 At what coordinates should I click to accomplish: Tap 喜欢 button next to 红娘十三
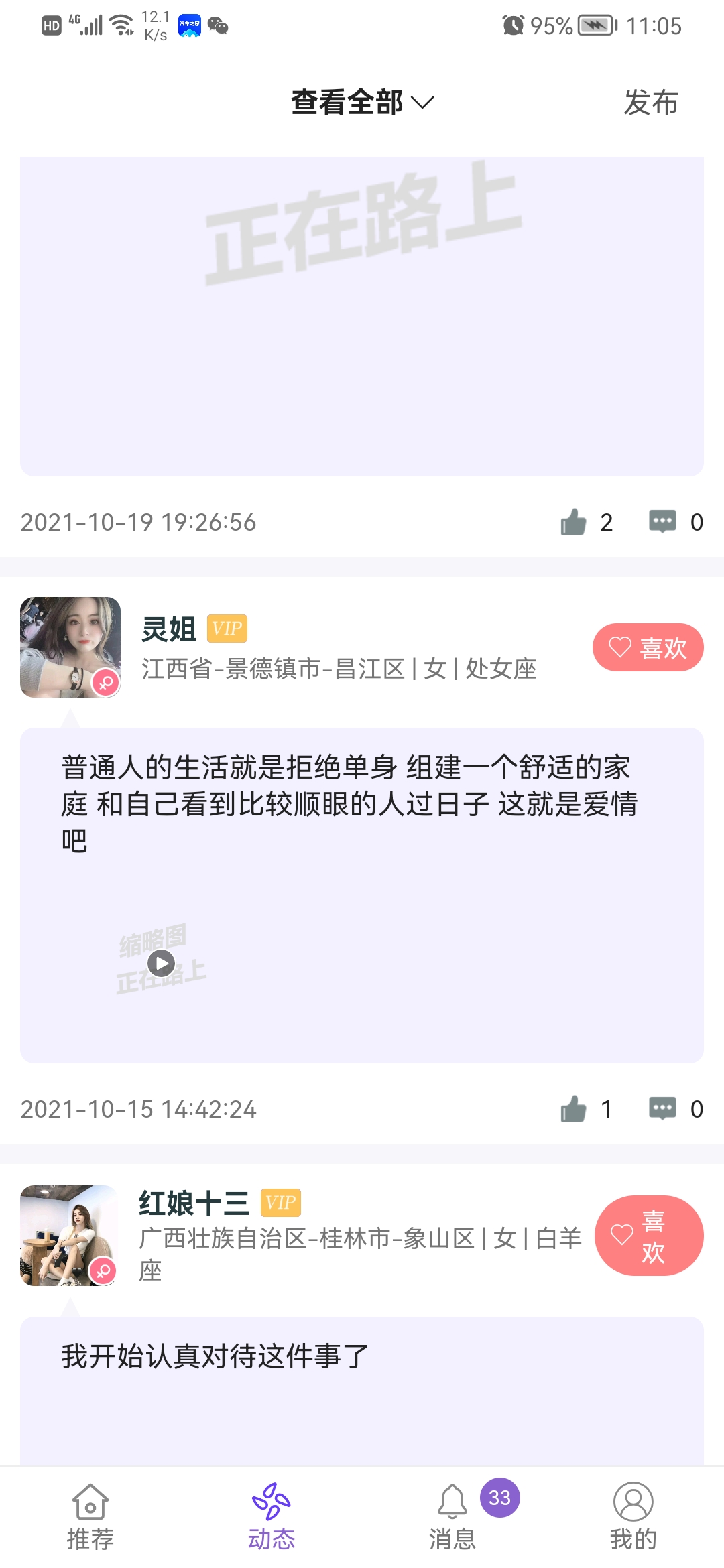pyautogui.click(x=648, y=1235)
